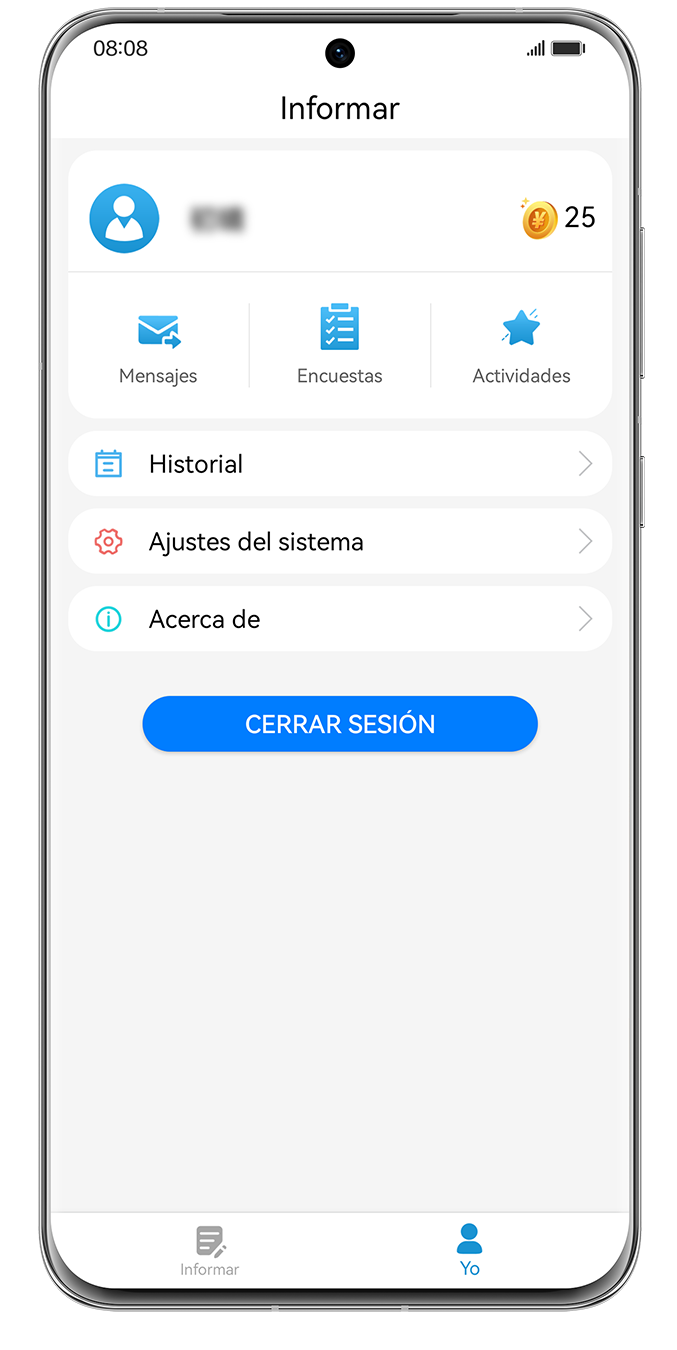Open the Acerca de row
The image size is (677, 1350).
click(339, 620)
